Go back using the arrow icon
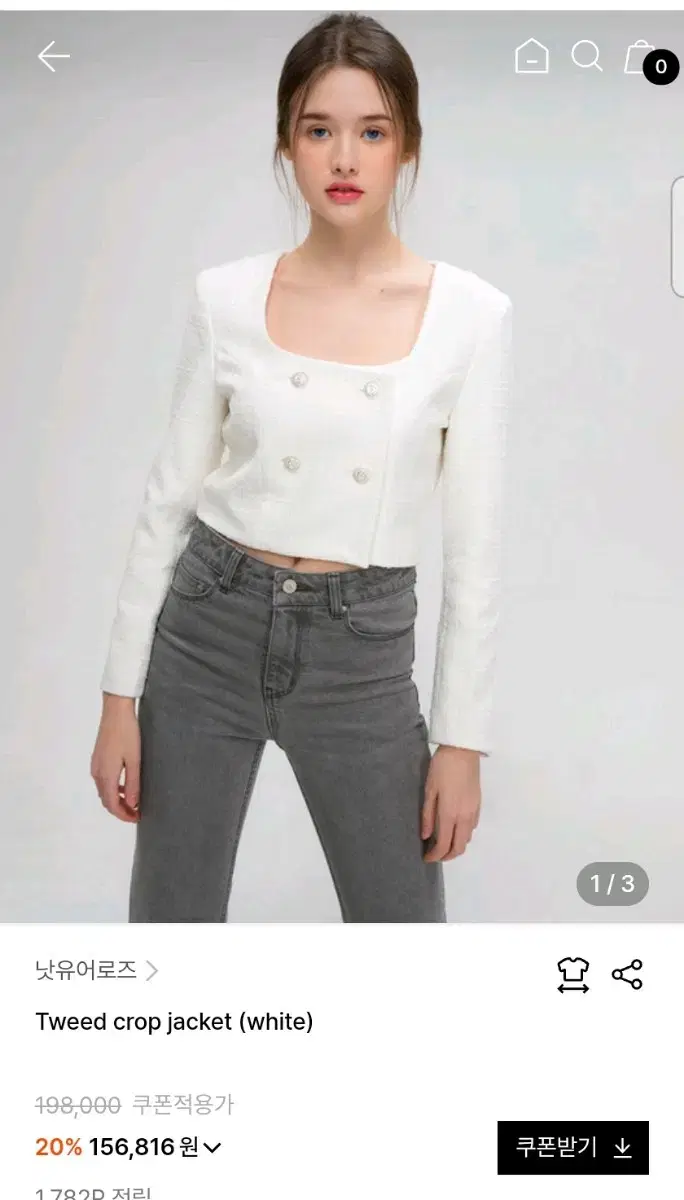Viewport: 684px width, 1200px height. point(54,57)
